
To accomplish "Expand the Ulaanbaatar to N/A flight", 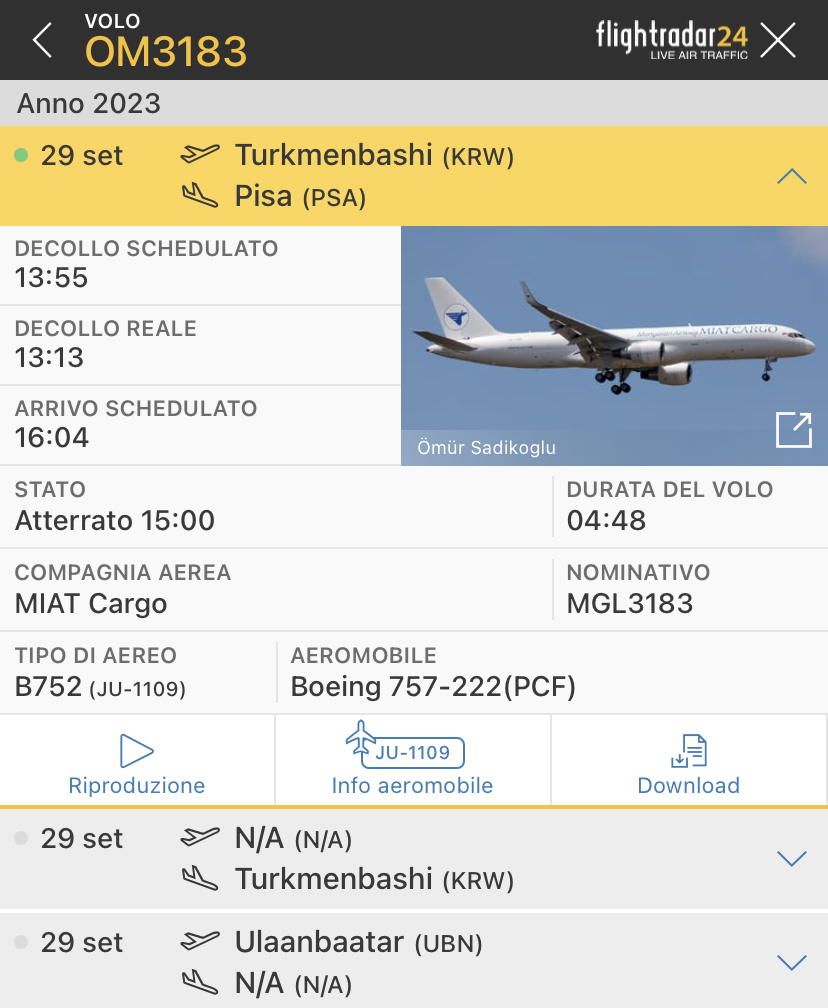I will tap(791, 963).
